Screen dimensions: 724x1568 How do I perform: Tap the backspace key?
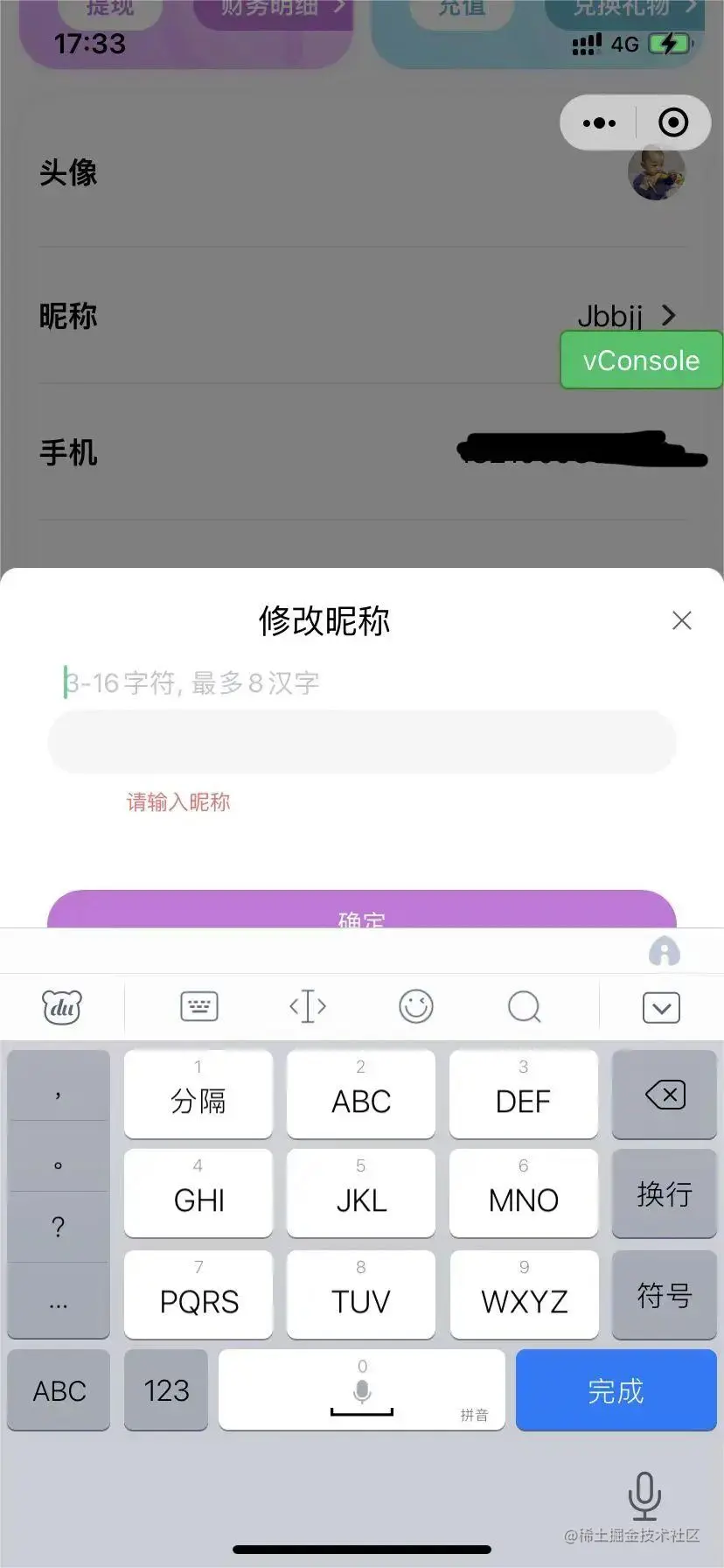click(x=665, y=1095)
